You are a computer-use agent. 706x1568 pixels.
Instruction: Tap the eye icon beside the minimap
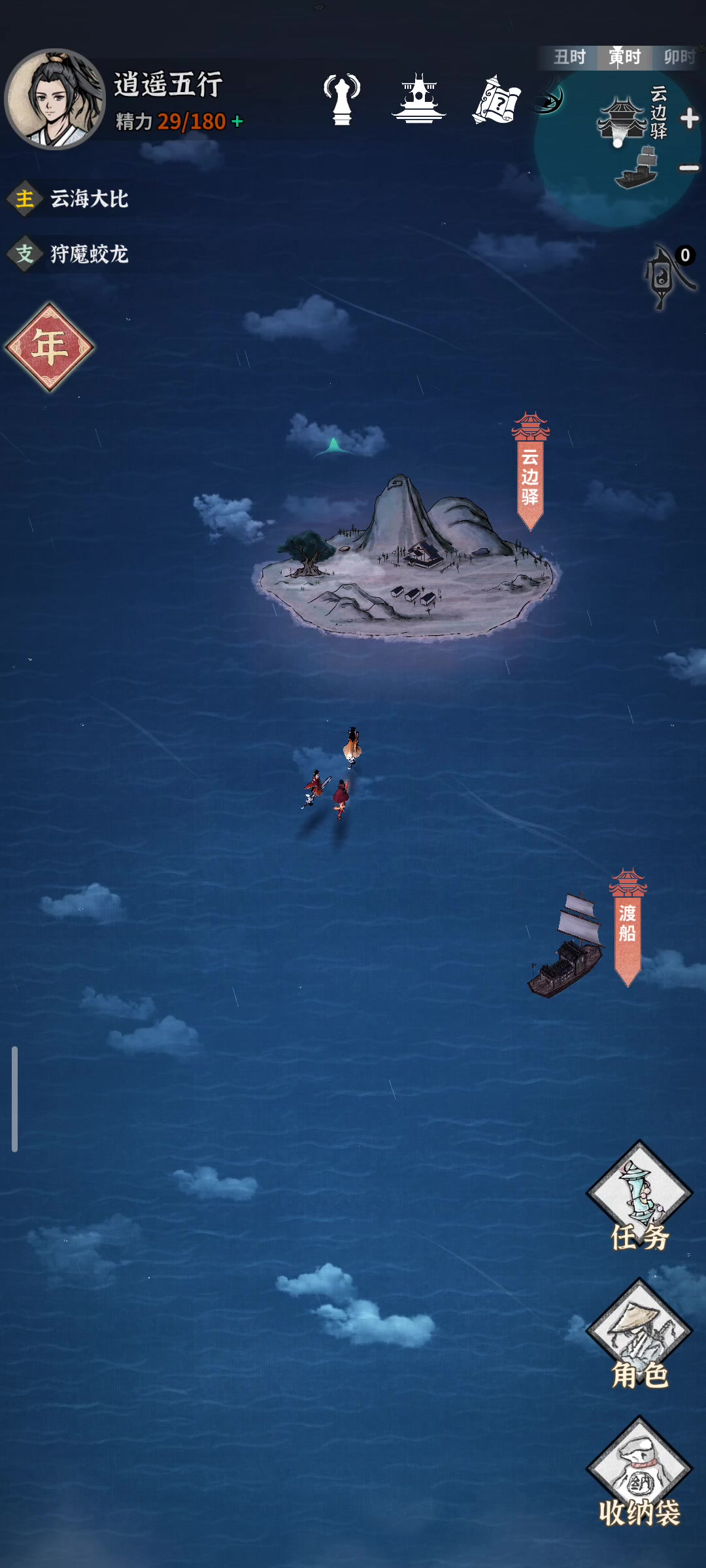click(x=548, y=98)
